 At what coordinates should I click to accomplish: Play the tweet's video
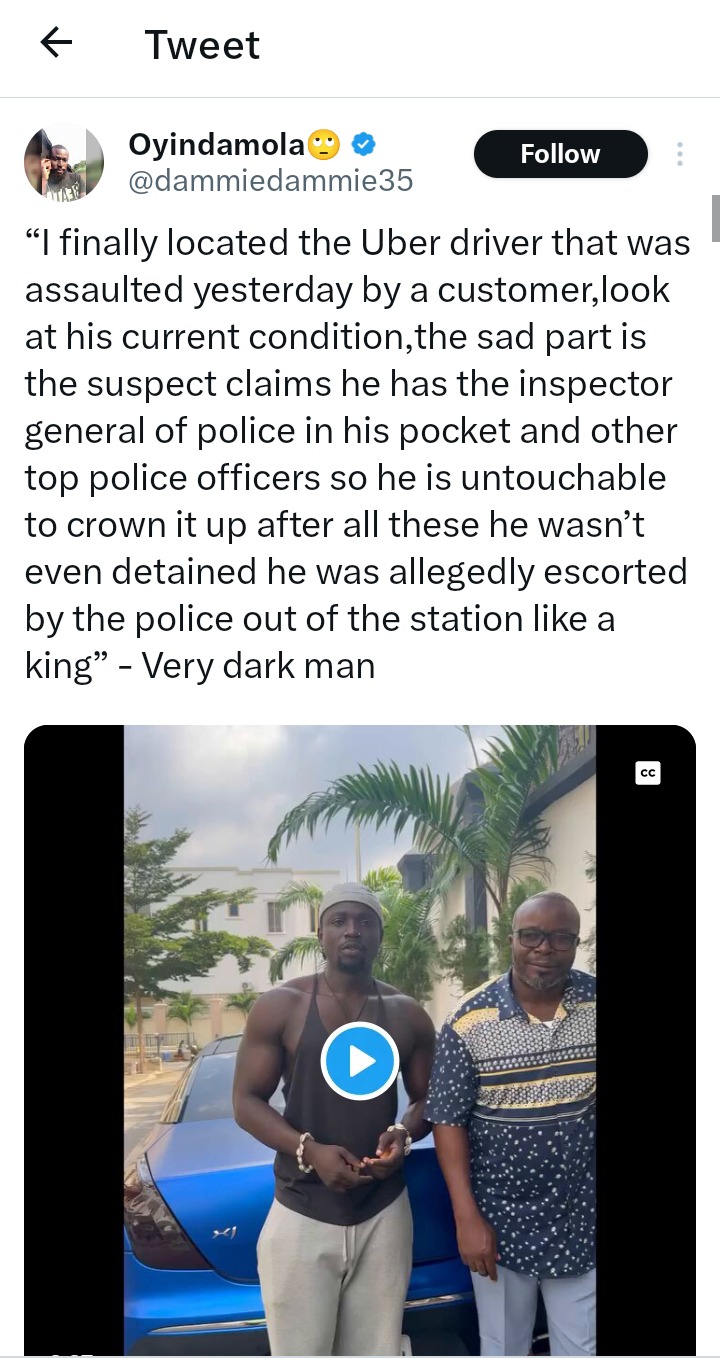click(x=360, y=1060)
